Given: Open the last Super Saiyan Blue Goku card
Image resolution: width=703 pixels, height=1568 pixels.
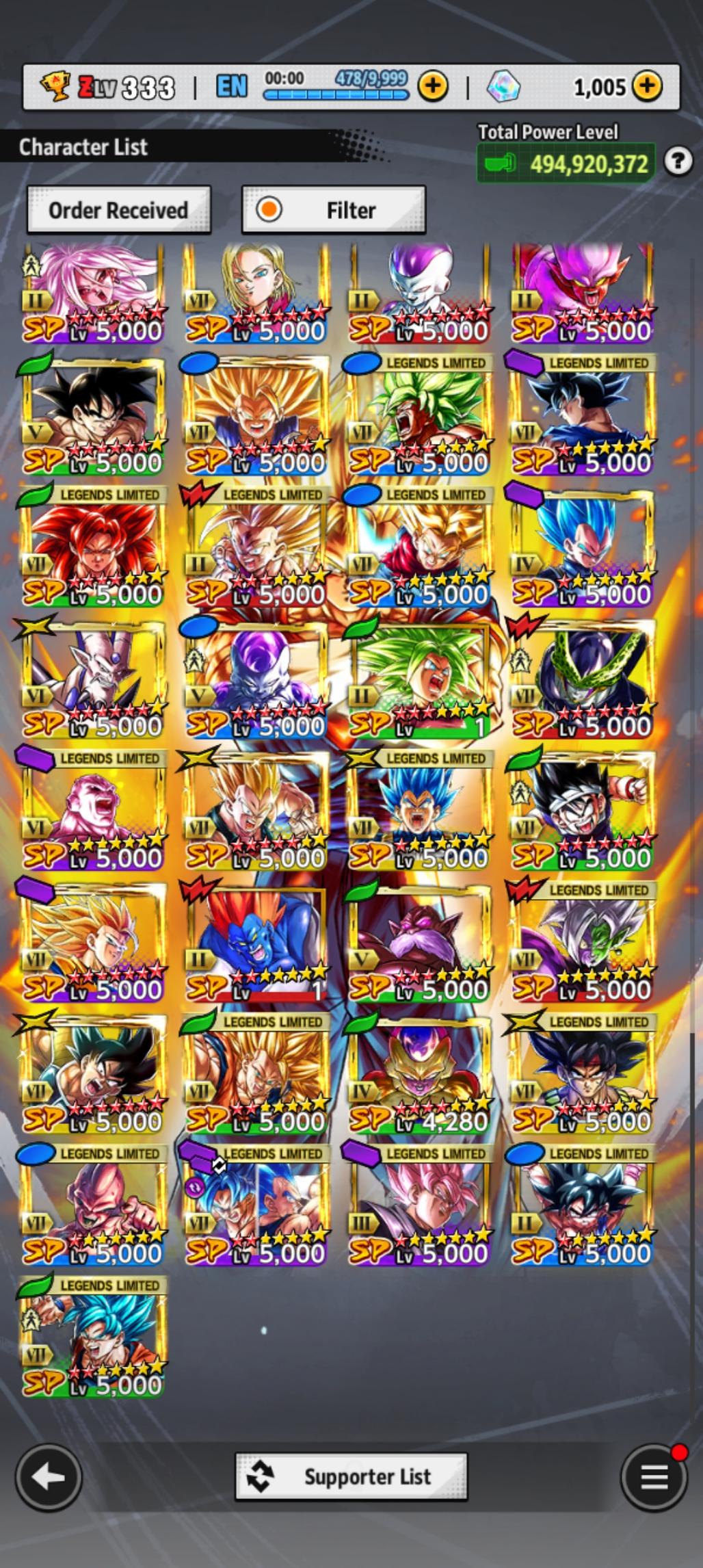Looking at the screenshot, I should (x=93, y=1337).
